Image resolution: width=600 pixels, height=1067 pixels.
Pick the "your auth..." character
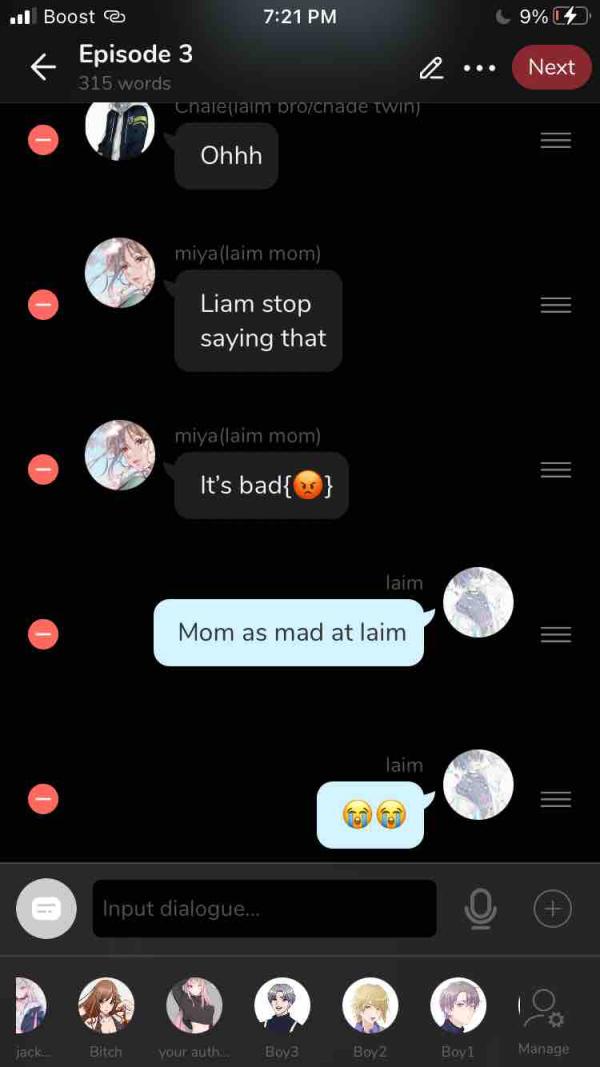(x=194, y=1007)
